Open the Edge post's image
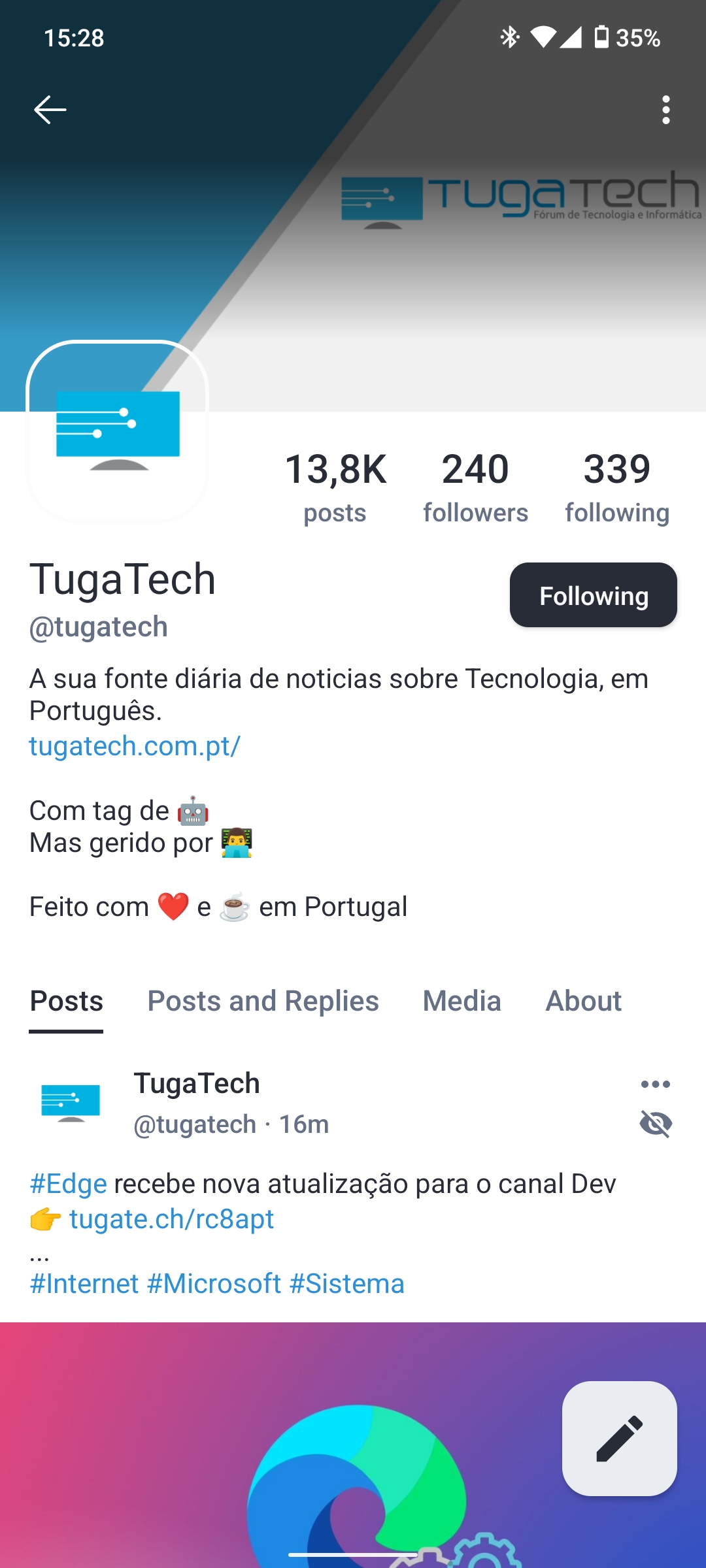Viewport: 706px width, 1568px height. [353, 1445]
